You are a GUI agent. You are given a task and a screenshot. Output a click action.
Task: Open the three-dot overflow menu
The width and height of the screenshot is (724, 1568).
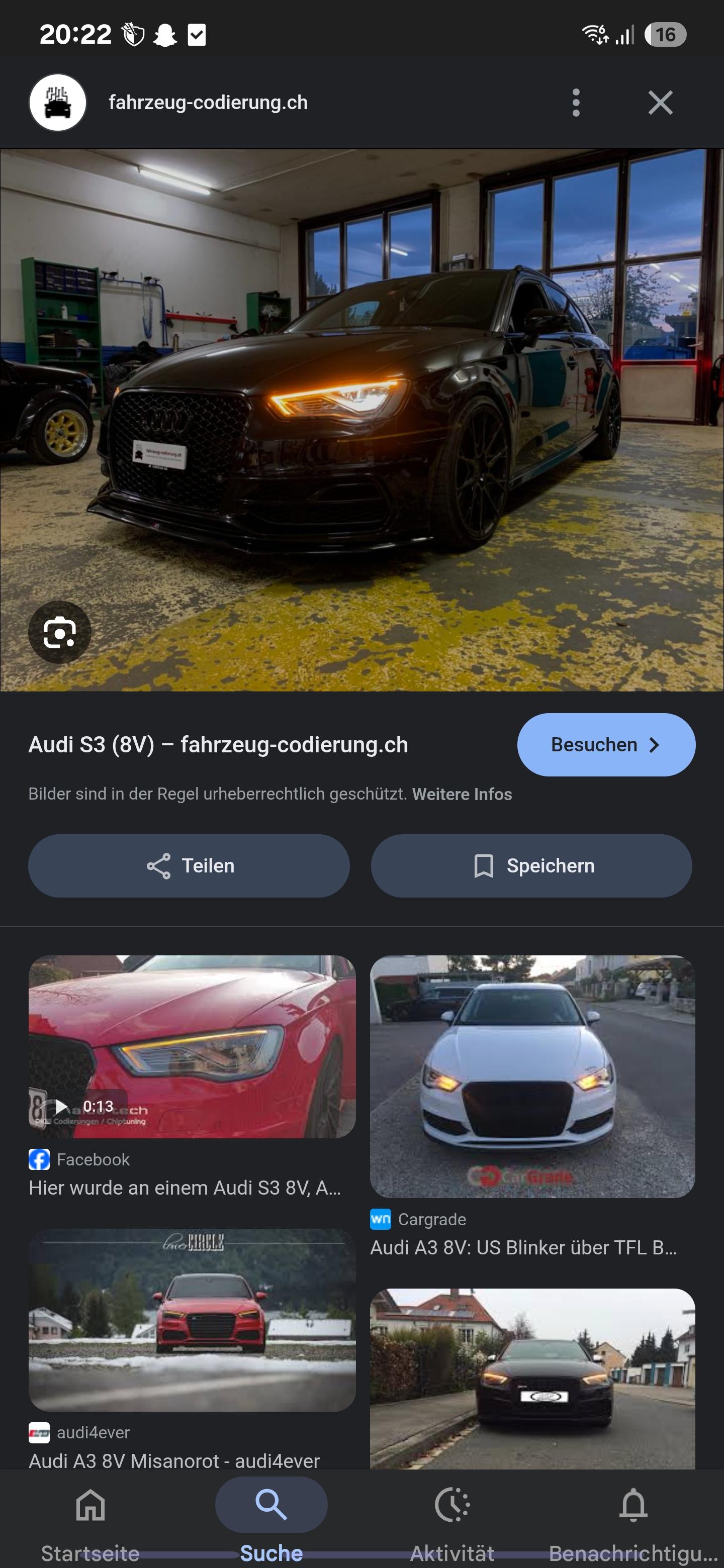coord(575,102)
